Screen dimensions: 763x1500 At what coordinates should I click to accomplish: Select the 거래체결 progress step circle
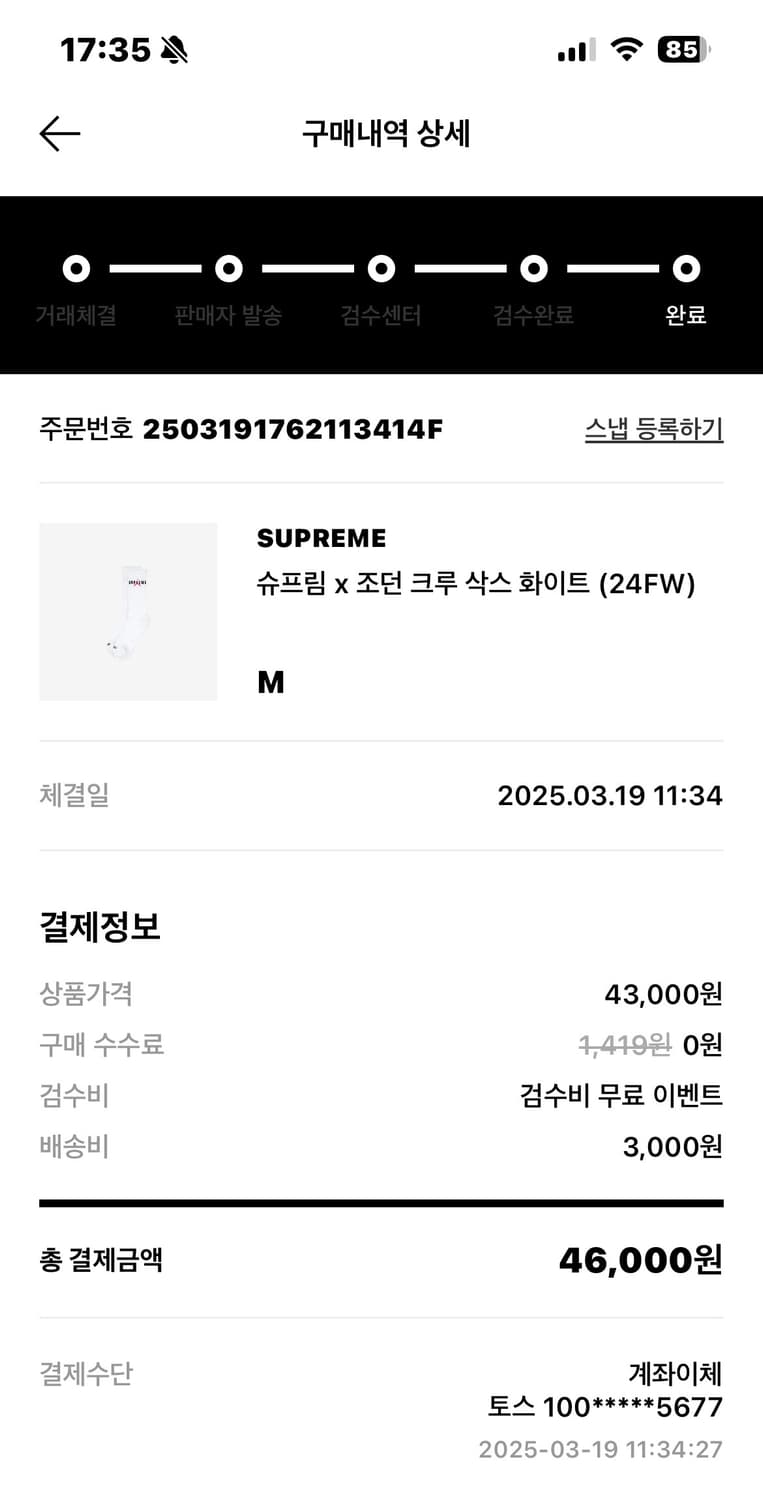(x=74, y=268)
